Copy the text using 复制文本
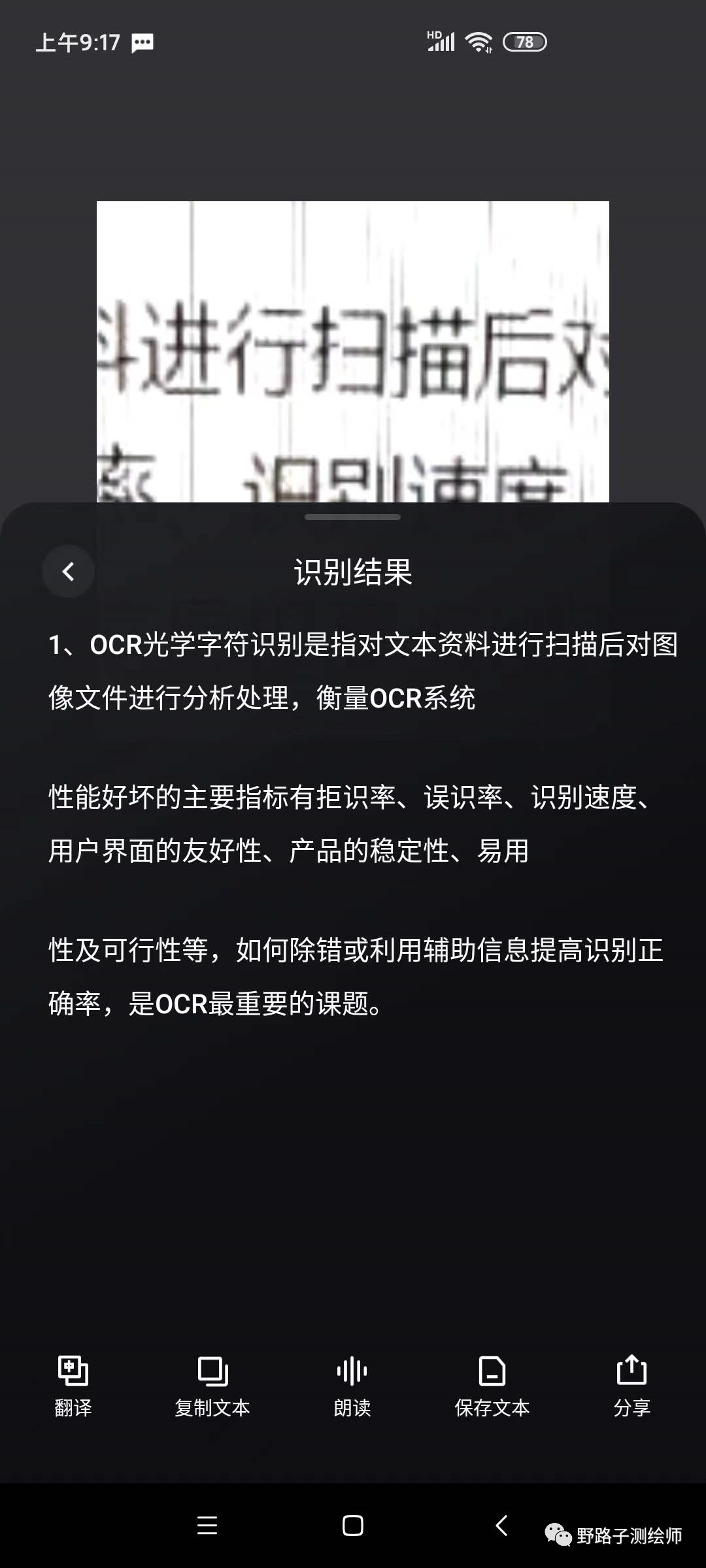 pos(212,1385)
